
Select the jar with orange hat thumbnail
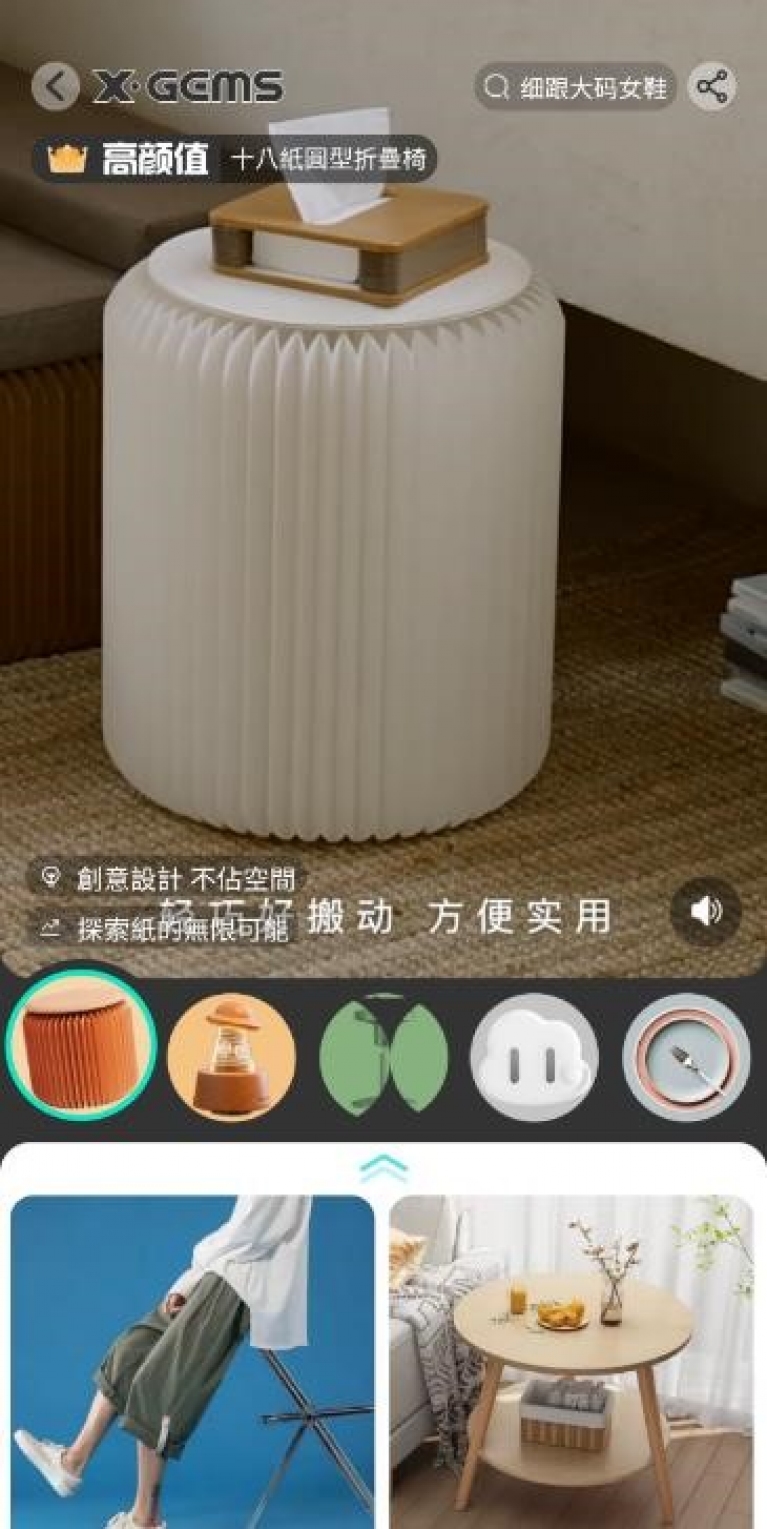[x=231, y=1056]
